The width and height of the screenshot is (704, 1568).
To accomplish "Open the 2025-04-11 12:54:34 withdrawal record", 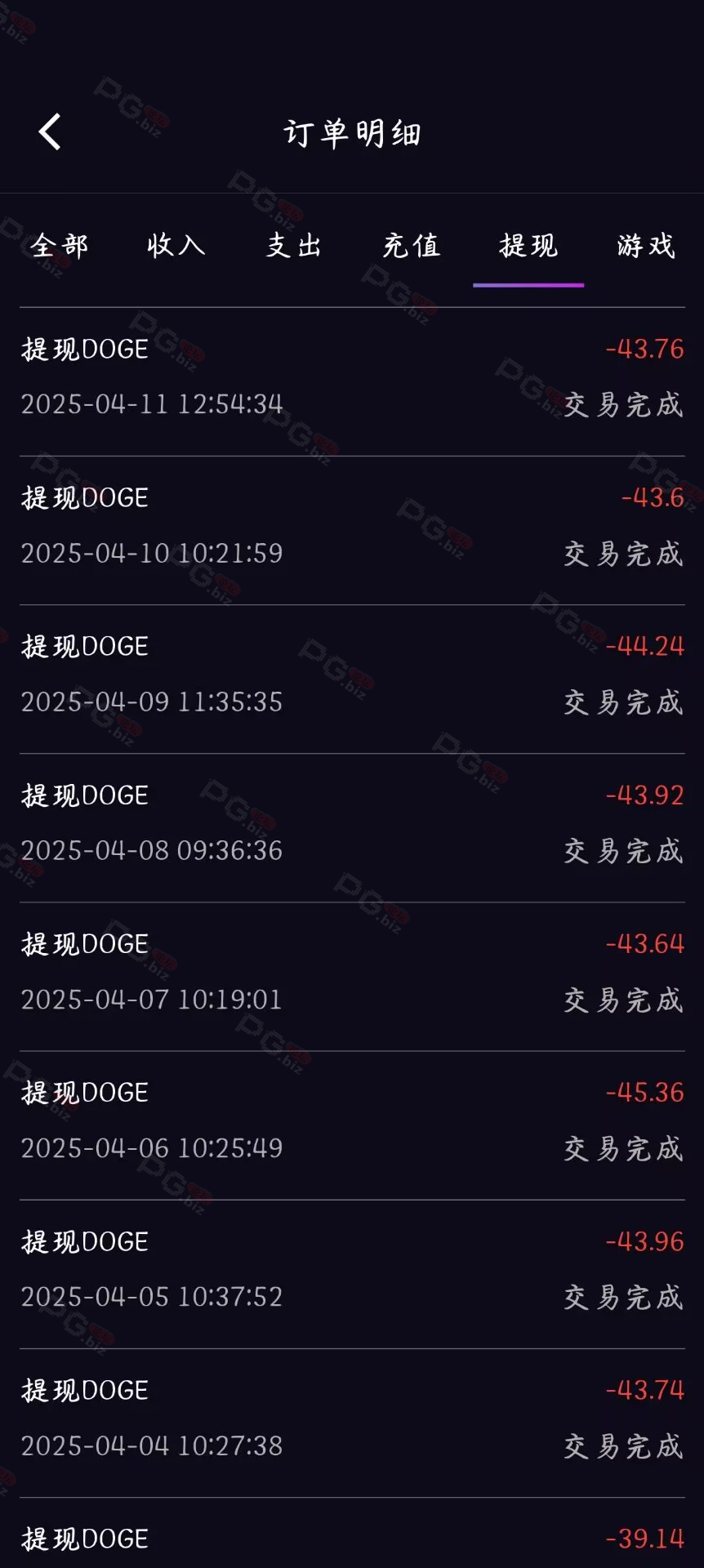I will click(x=352, y=381).
